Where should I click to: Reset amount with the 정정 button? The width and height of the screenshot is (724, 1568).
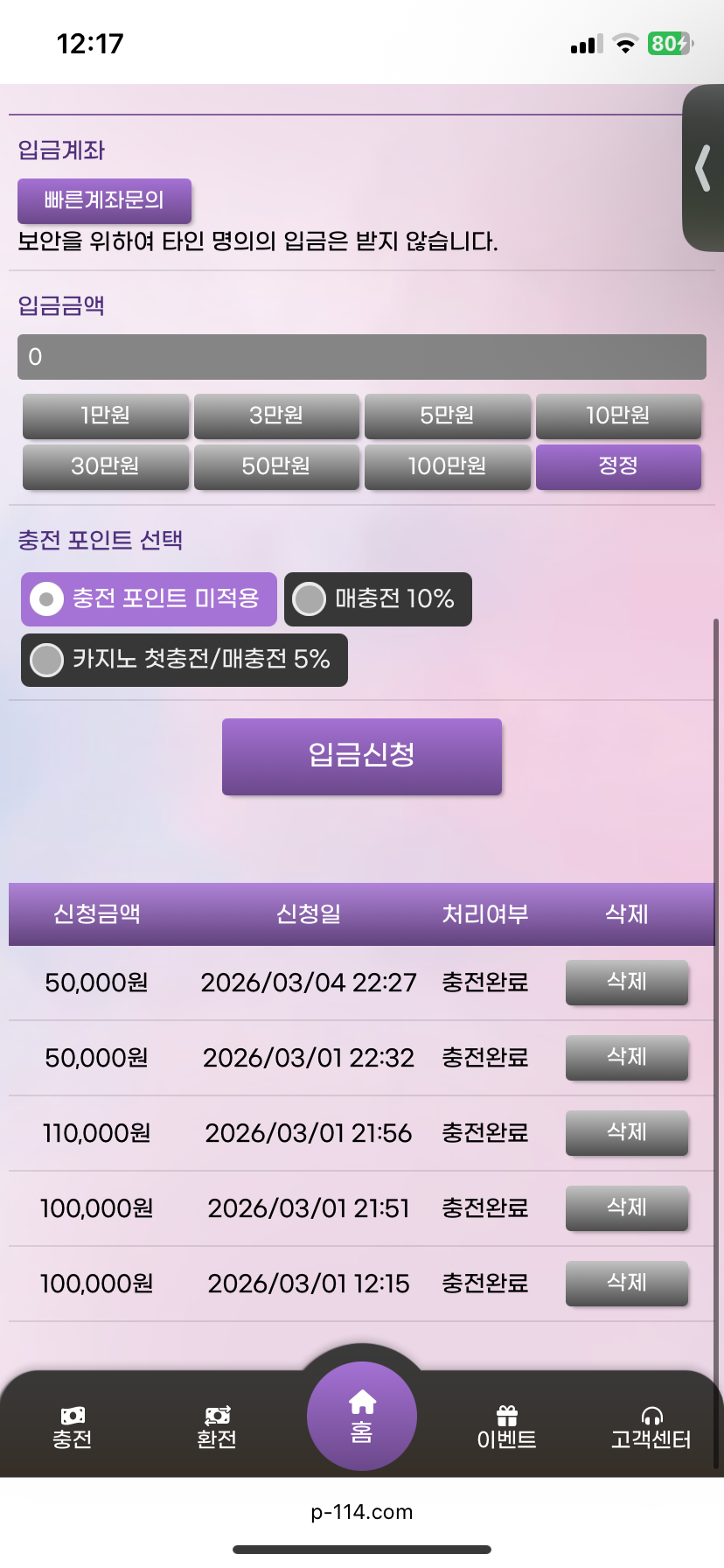(x=618, y=466)
